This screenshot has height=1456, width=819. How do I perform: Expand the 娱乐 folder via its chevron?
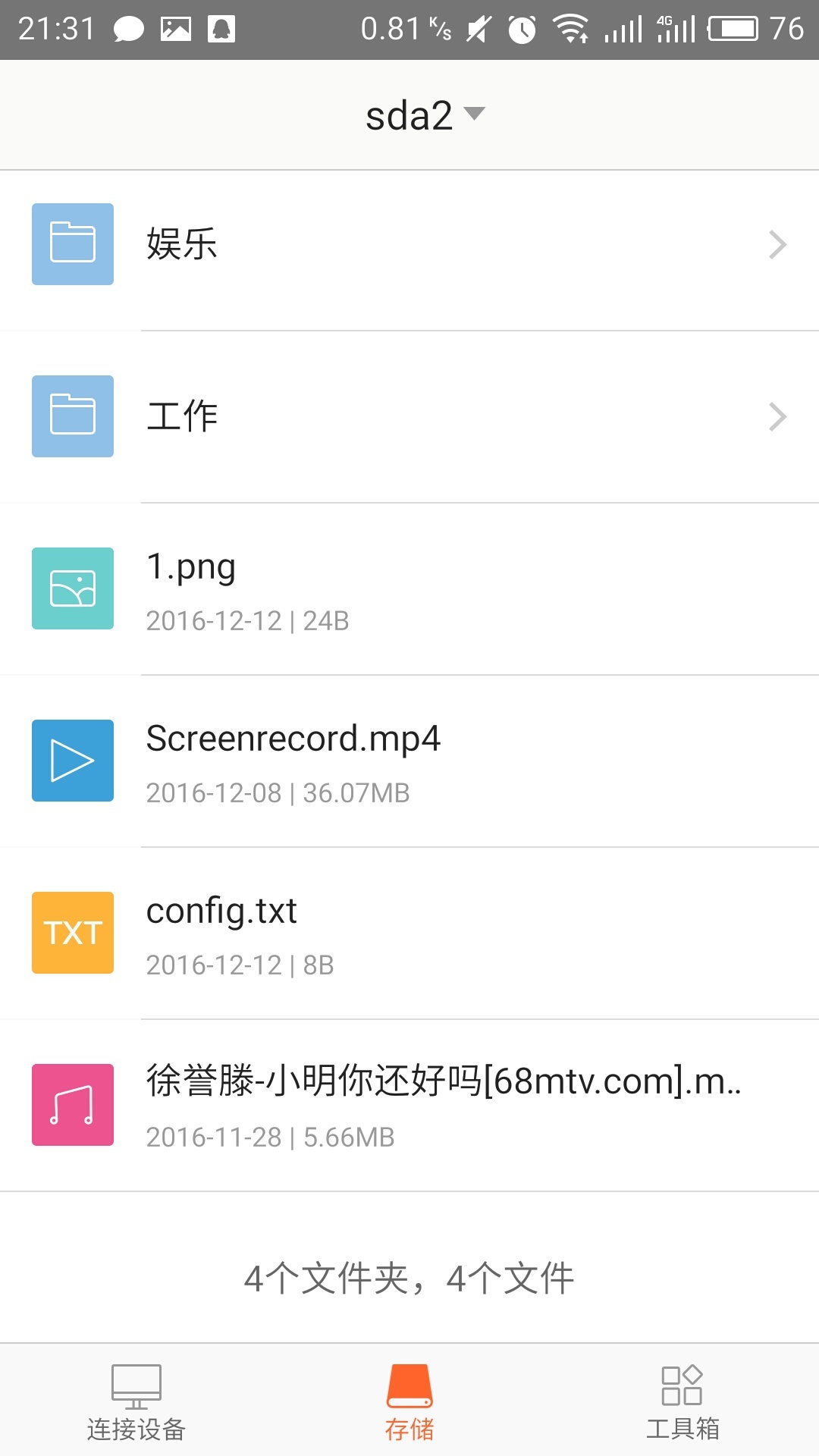pyautogui.click(x=777, y=244)
